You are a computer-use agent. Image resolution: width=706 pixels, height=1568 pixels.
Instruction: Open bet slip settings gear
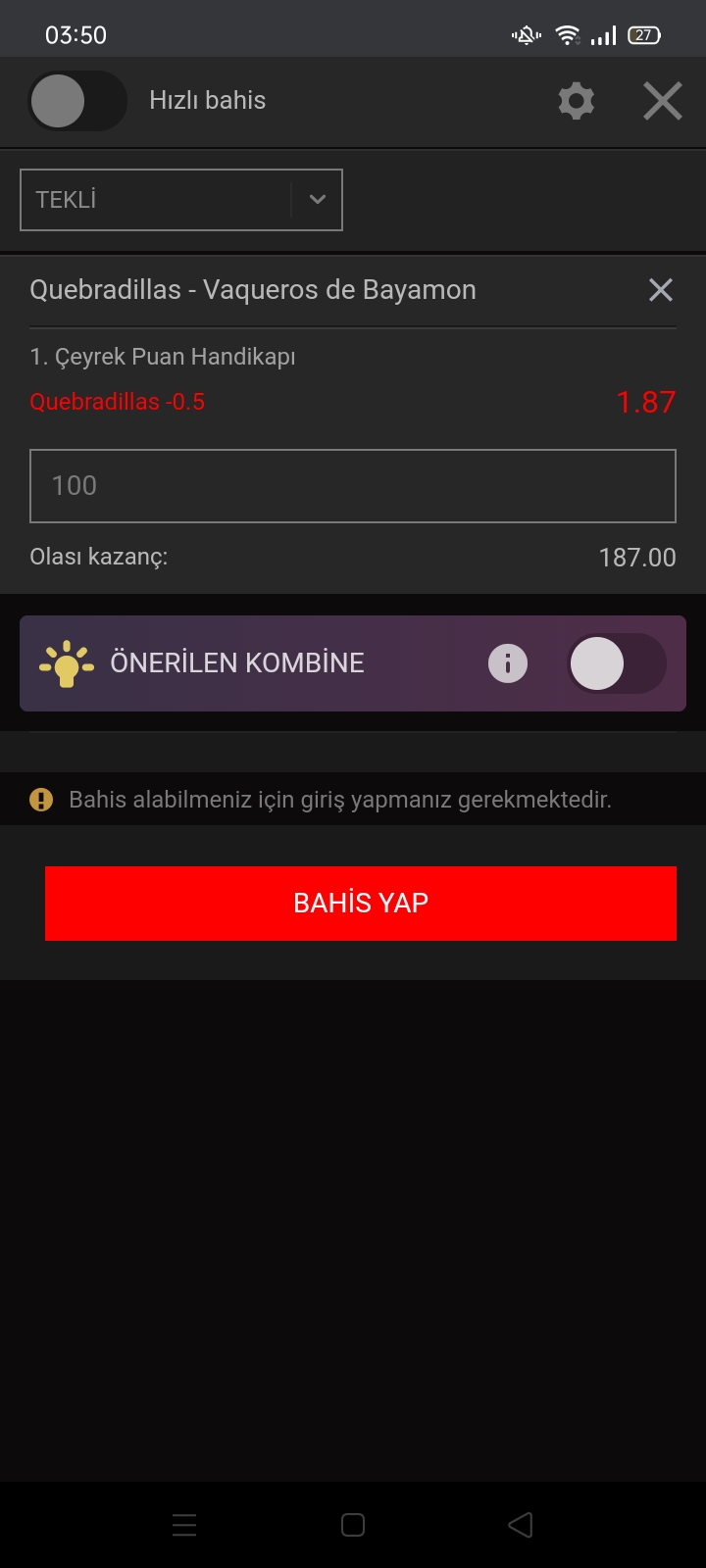coord(577,101)
